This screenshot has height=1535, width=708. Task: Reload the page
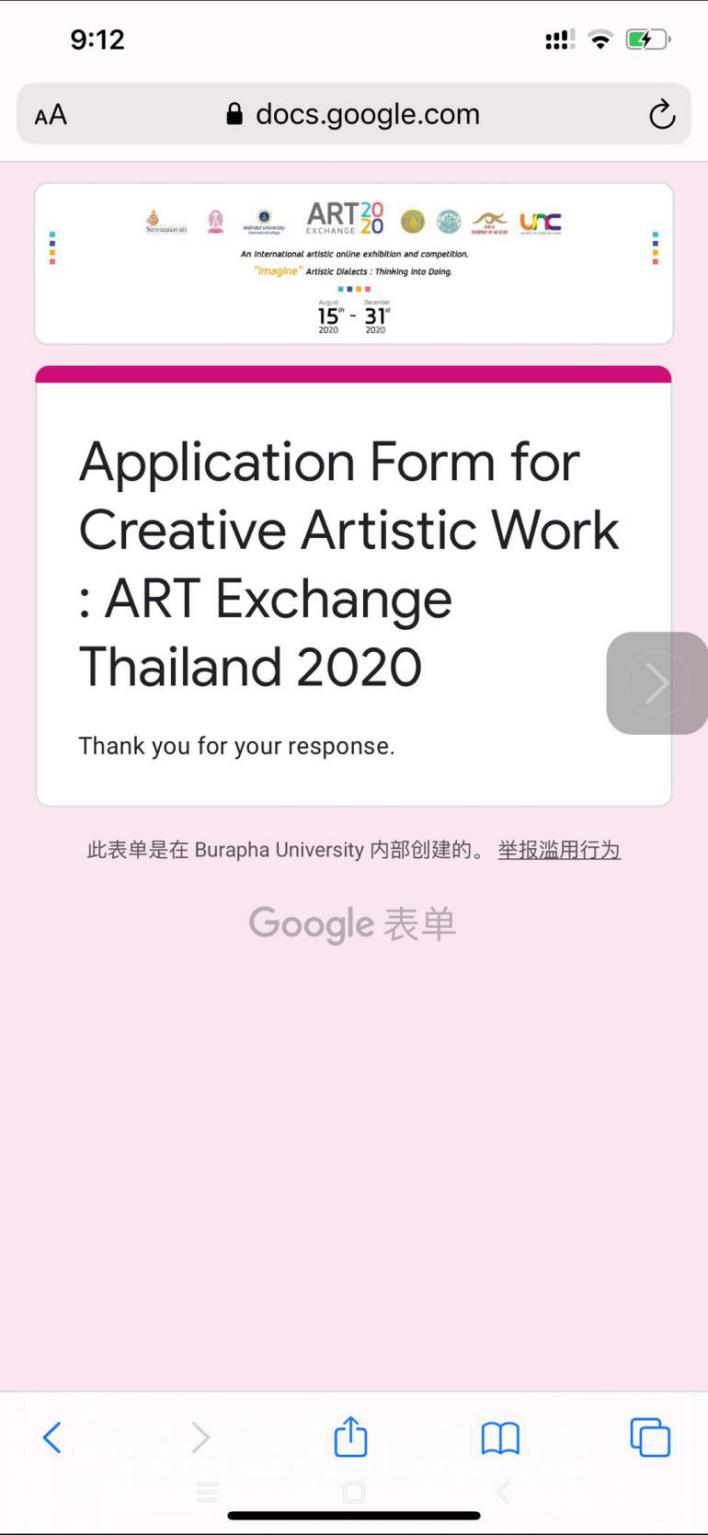[662, 115]
